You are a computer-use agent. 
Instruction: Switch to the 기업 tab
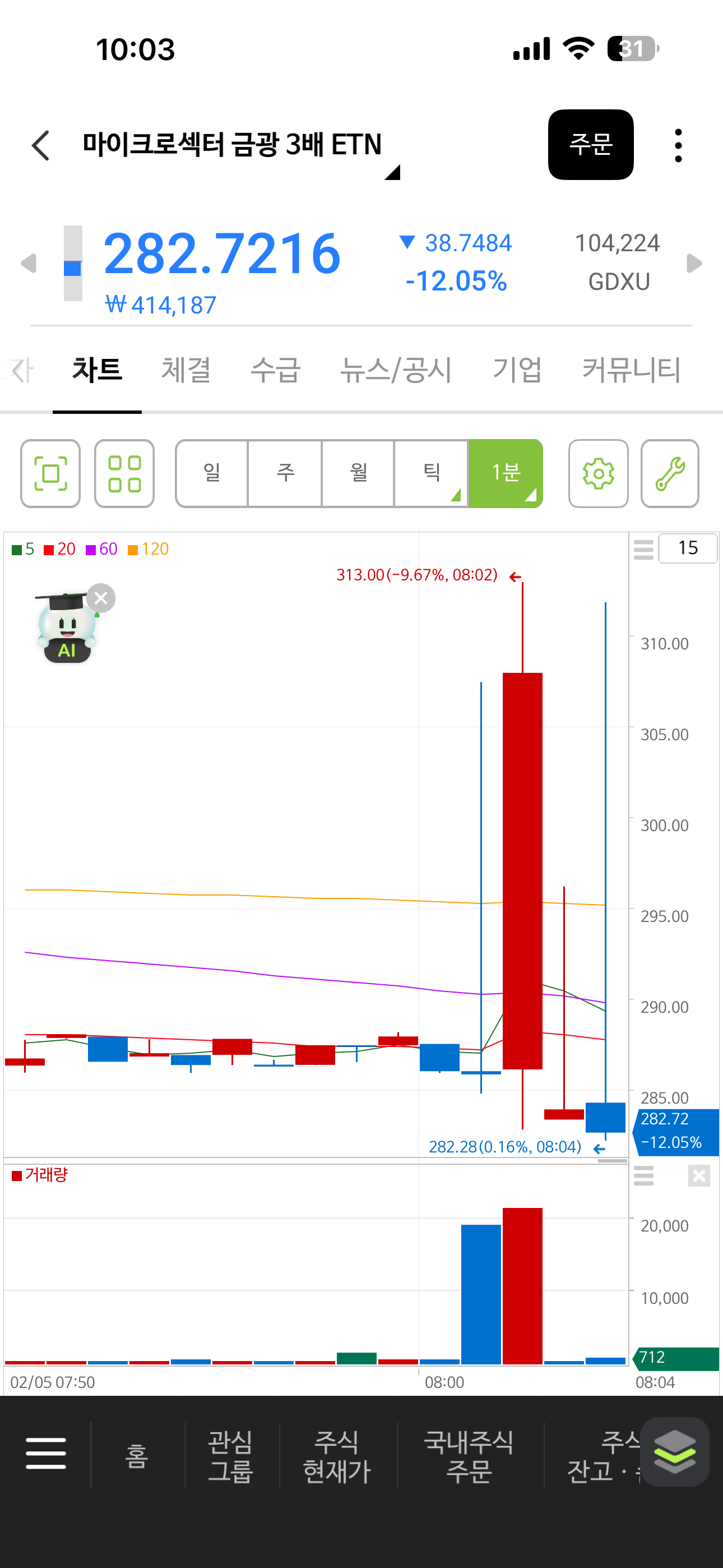coord(517,370)
